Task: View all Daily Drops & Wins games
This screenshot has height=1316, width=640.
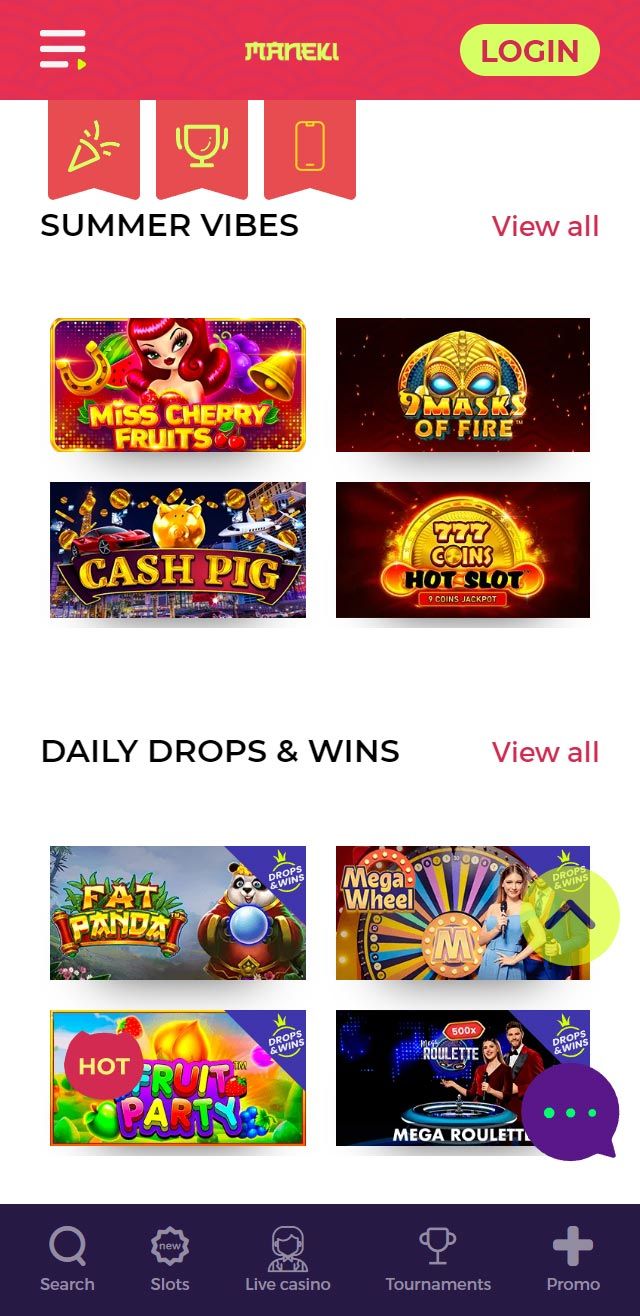Action: (x=545, y=752)
